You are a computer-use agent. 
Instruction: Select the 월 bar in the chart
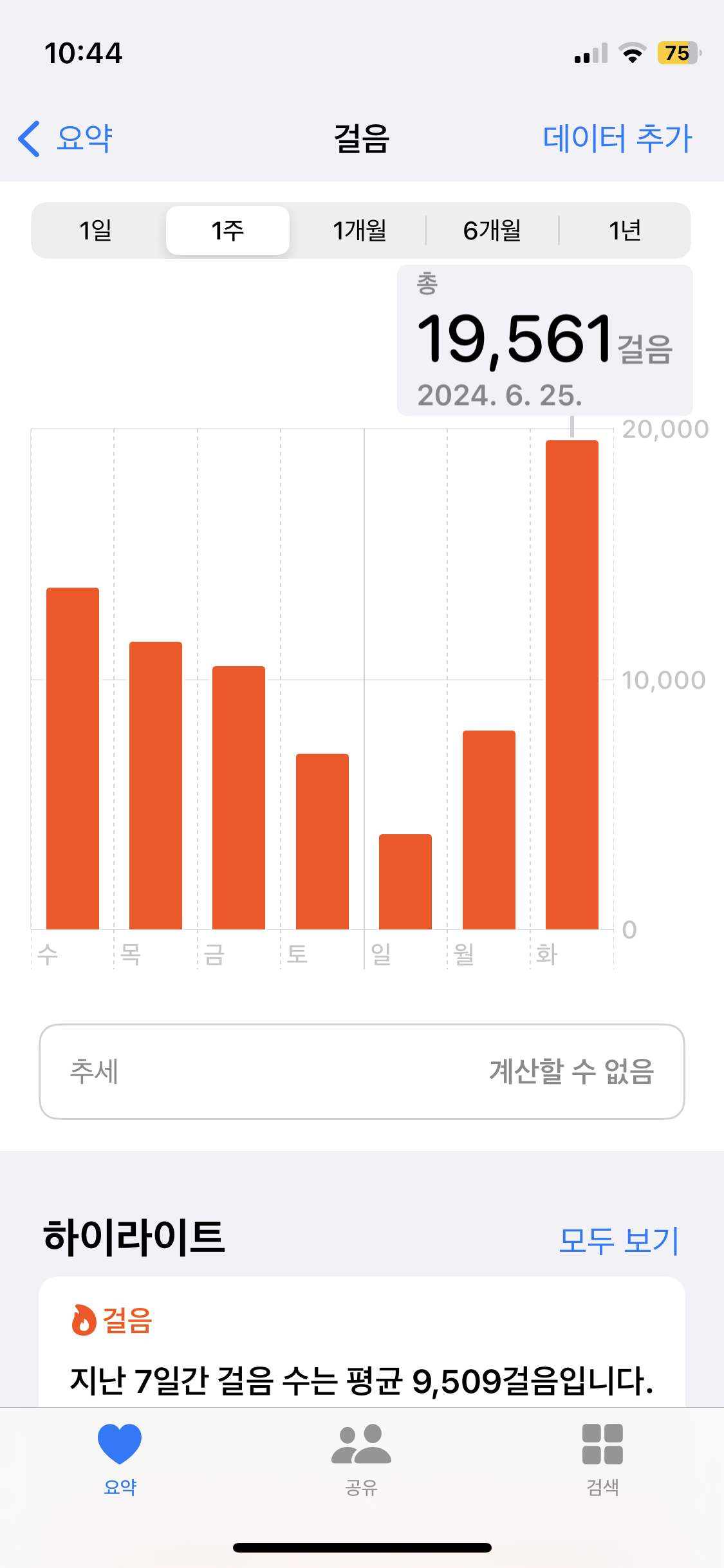pyautogui.click(x=488, y=830)
